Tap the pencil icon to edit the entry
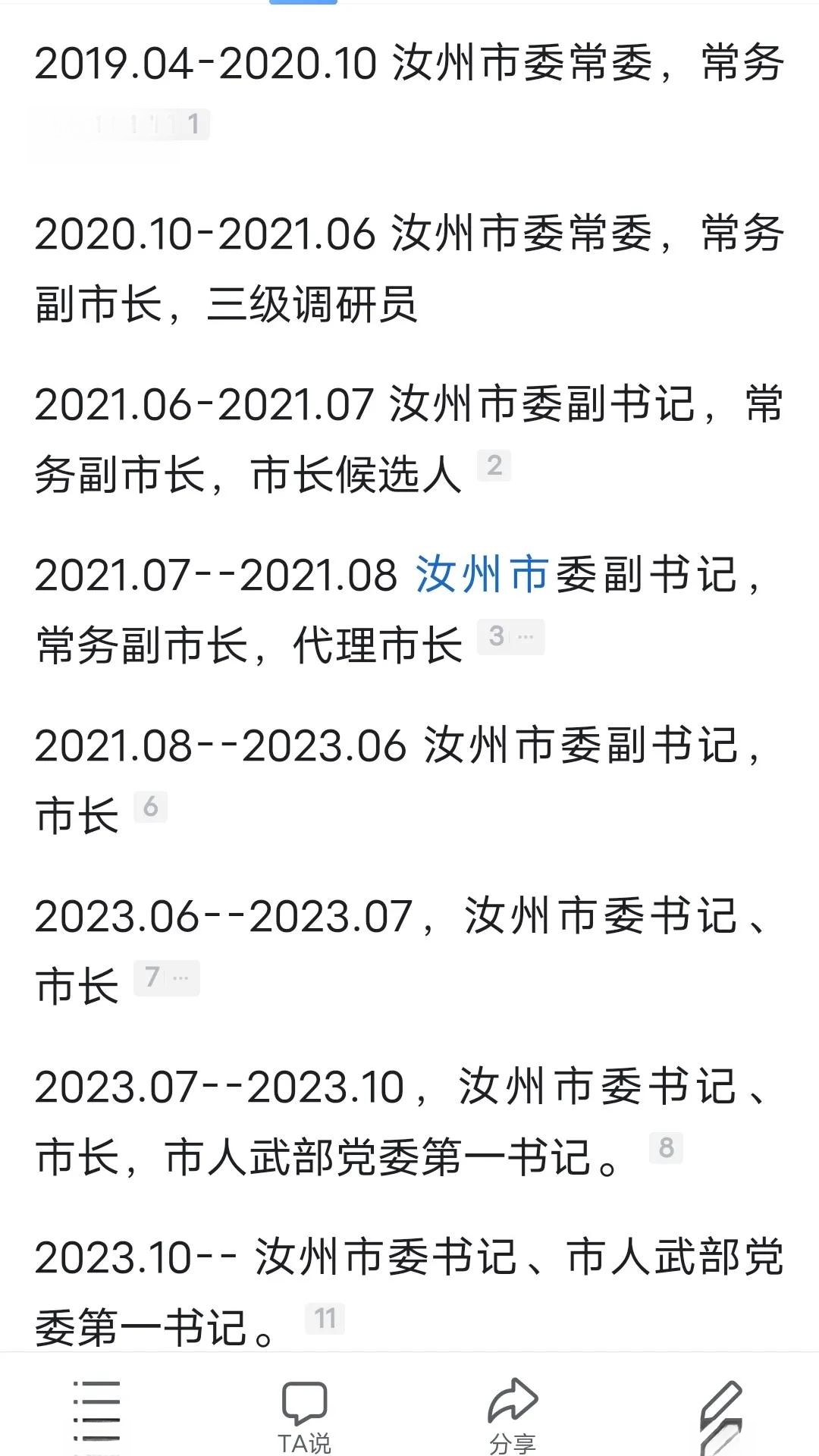 point(720,1417)
